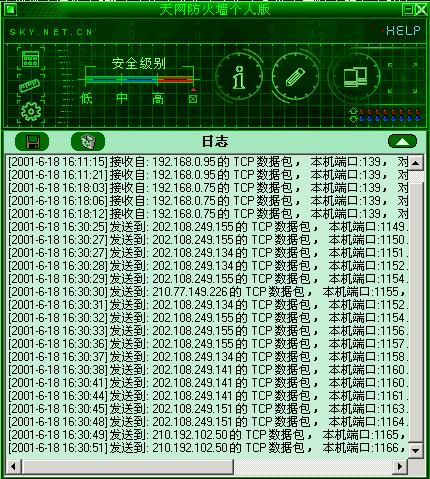Tap the two-computers network button
This screenshot has width=430, height=479.
(354, 77)
